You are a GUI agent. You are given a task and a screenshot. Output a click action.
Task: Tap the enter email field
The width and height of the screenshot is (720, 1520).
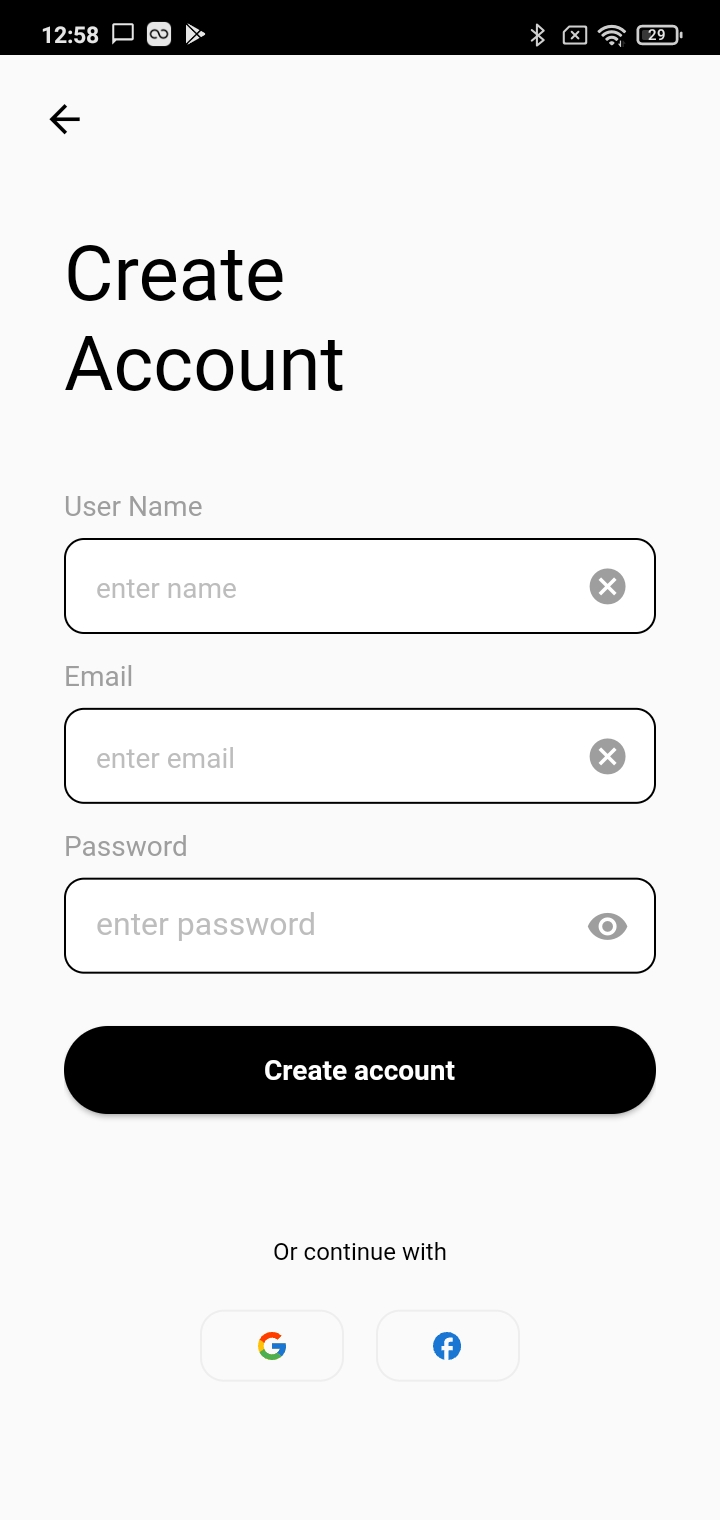coord(360,756)
